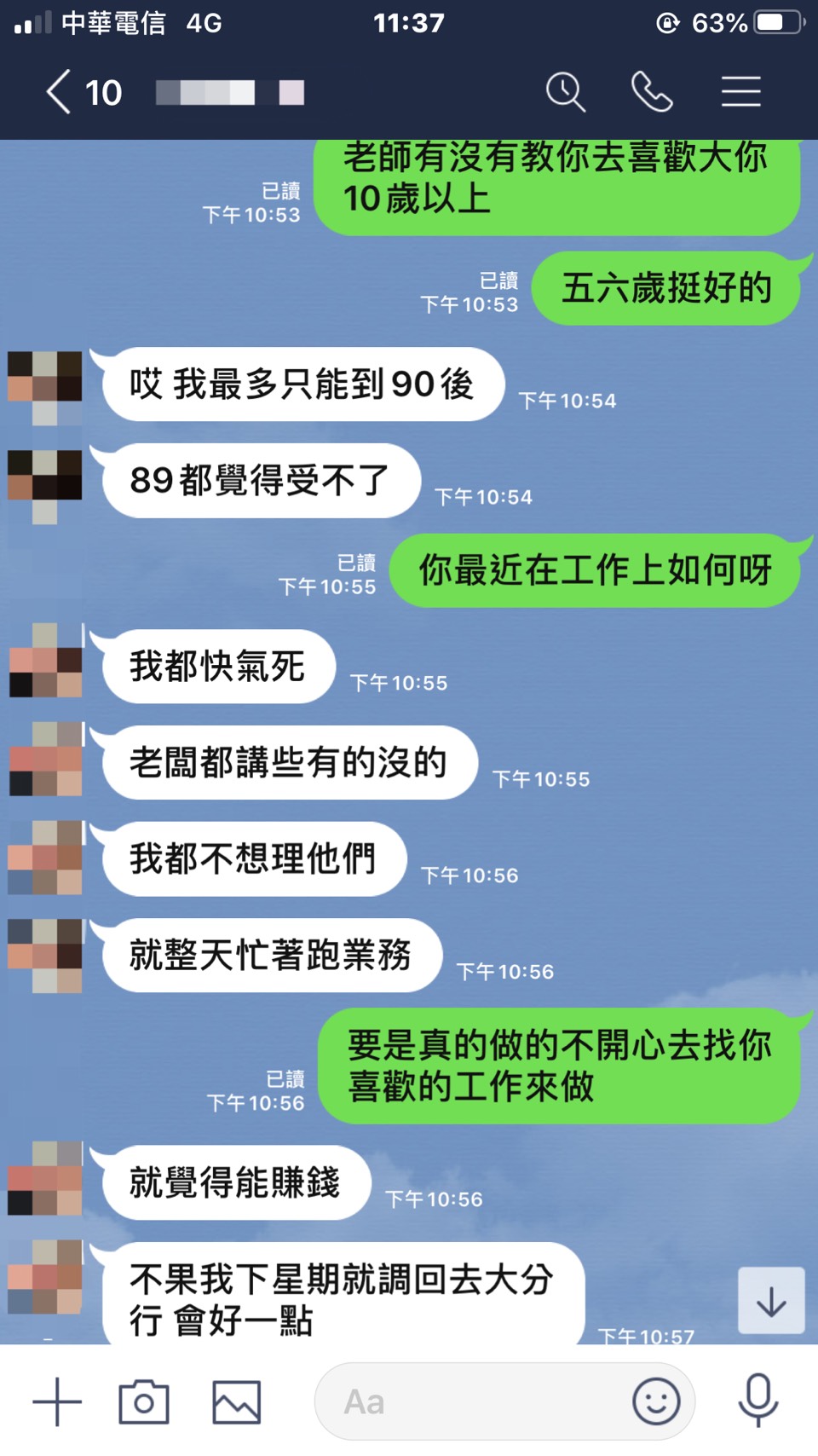
Task: Open the chat menu
Action: point(740,92)
